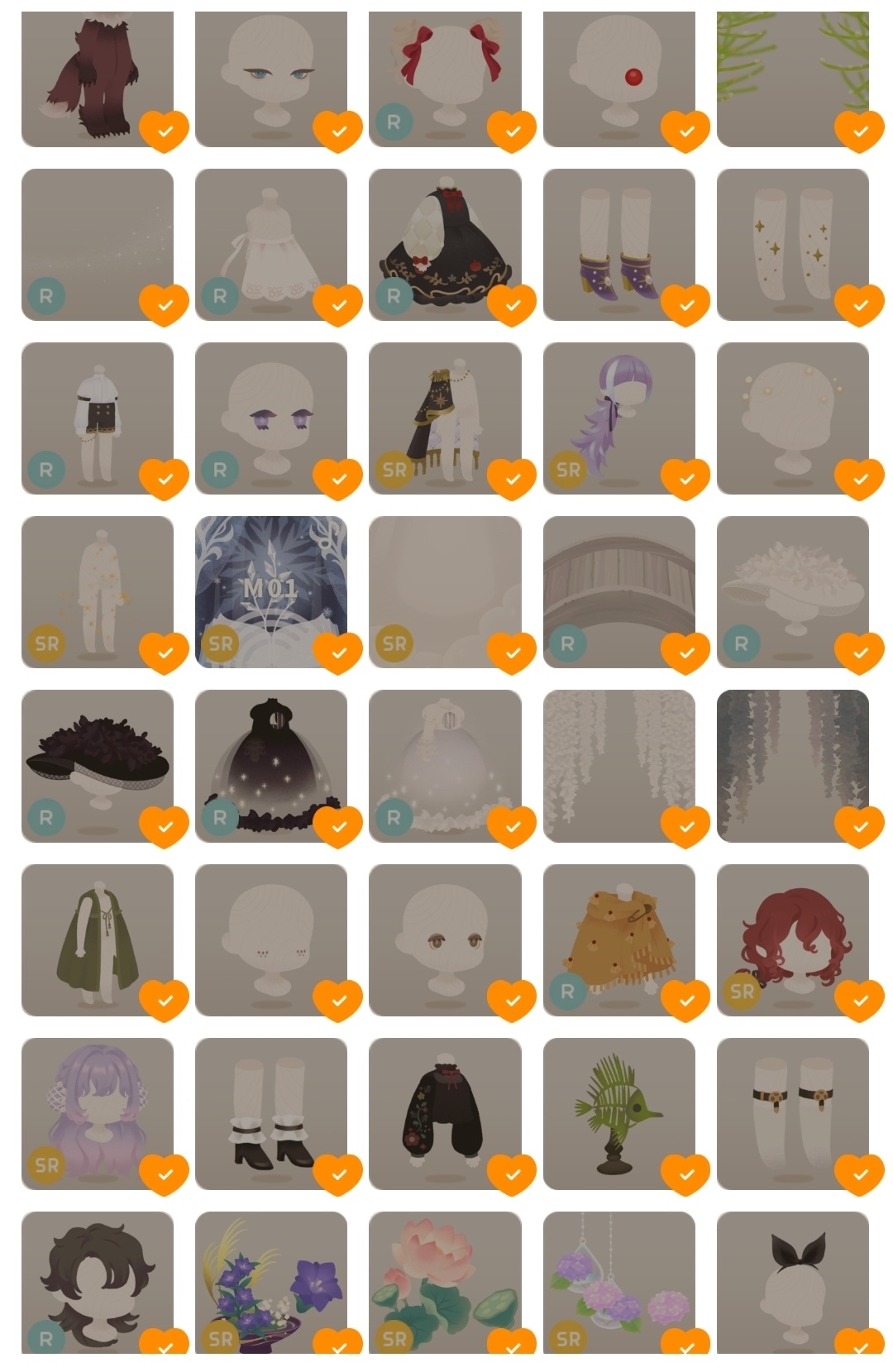This screenshot has height=1372, width=893.
Task: Select the black feathered hat item
Action: (98, 765)
